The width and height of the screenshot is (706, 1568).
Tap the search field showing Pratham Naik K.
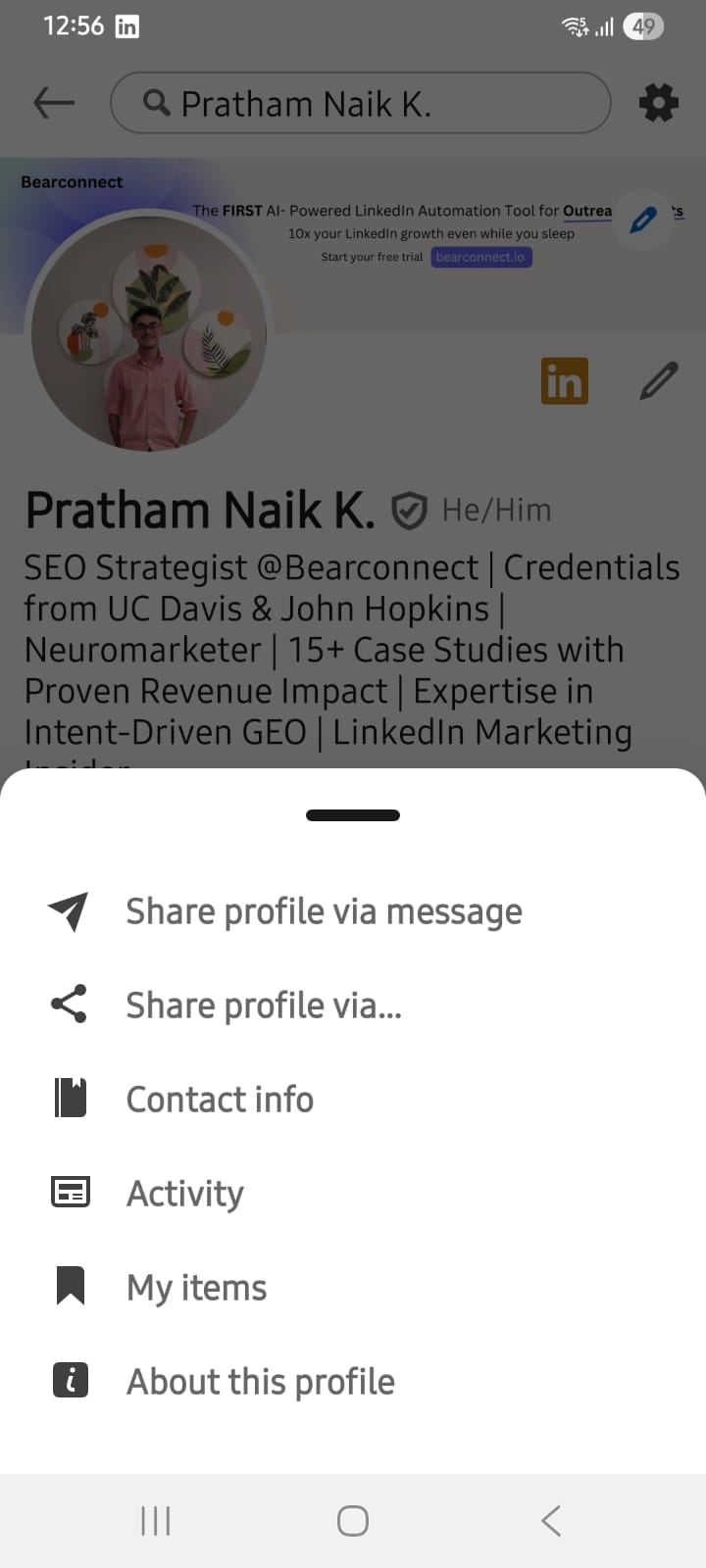click(x=360, y=103)
